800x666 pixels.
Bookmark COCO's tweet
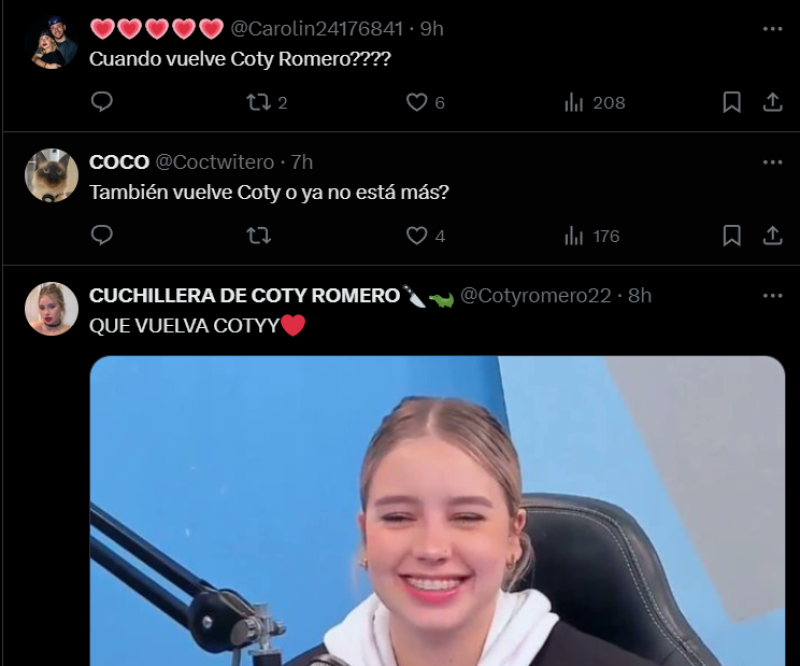tap(732, 236)
